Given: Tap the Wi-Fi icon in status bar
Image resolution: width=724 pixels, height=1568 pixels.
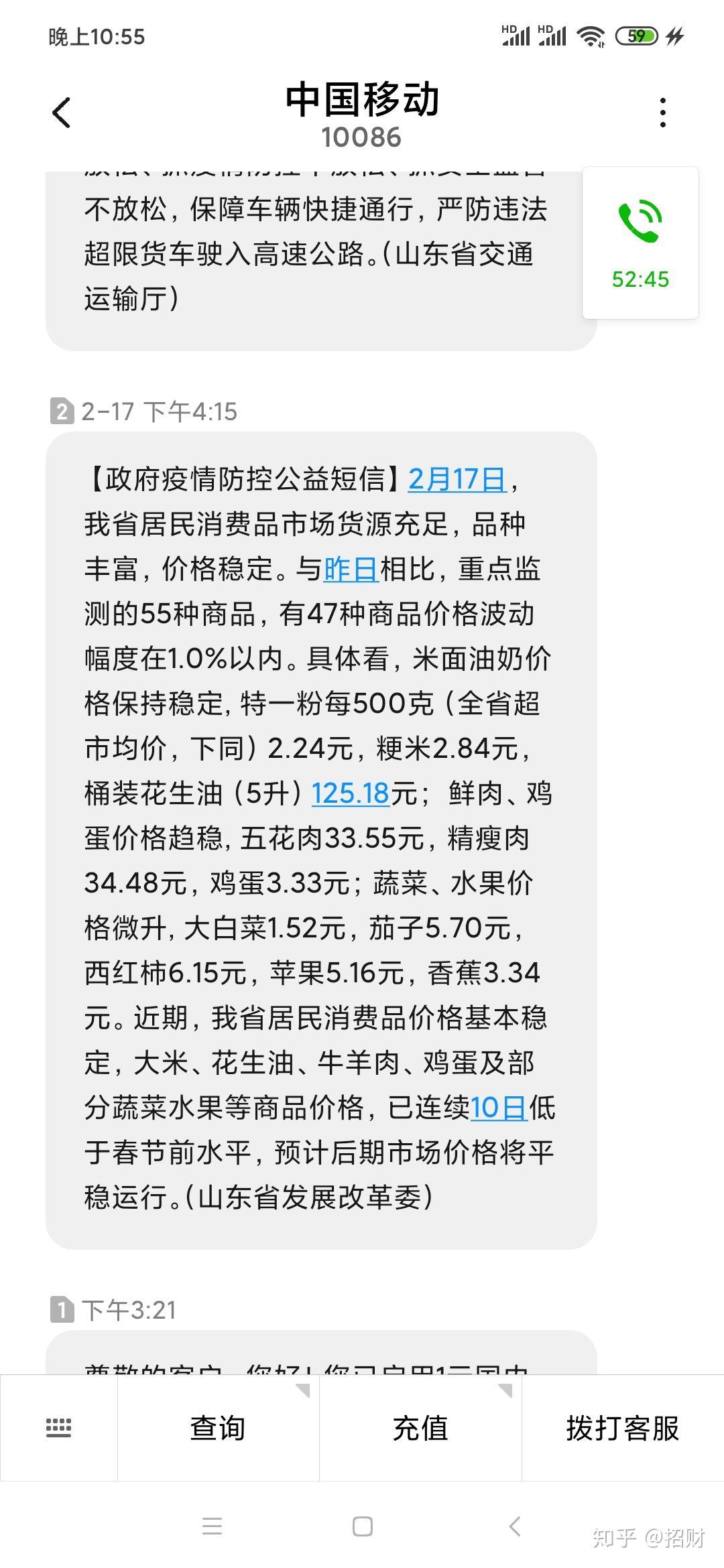Looking at the screenshot, I should click(590, 37).
